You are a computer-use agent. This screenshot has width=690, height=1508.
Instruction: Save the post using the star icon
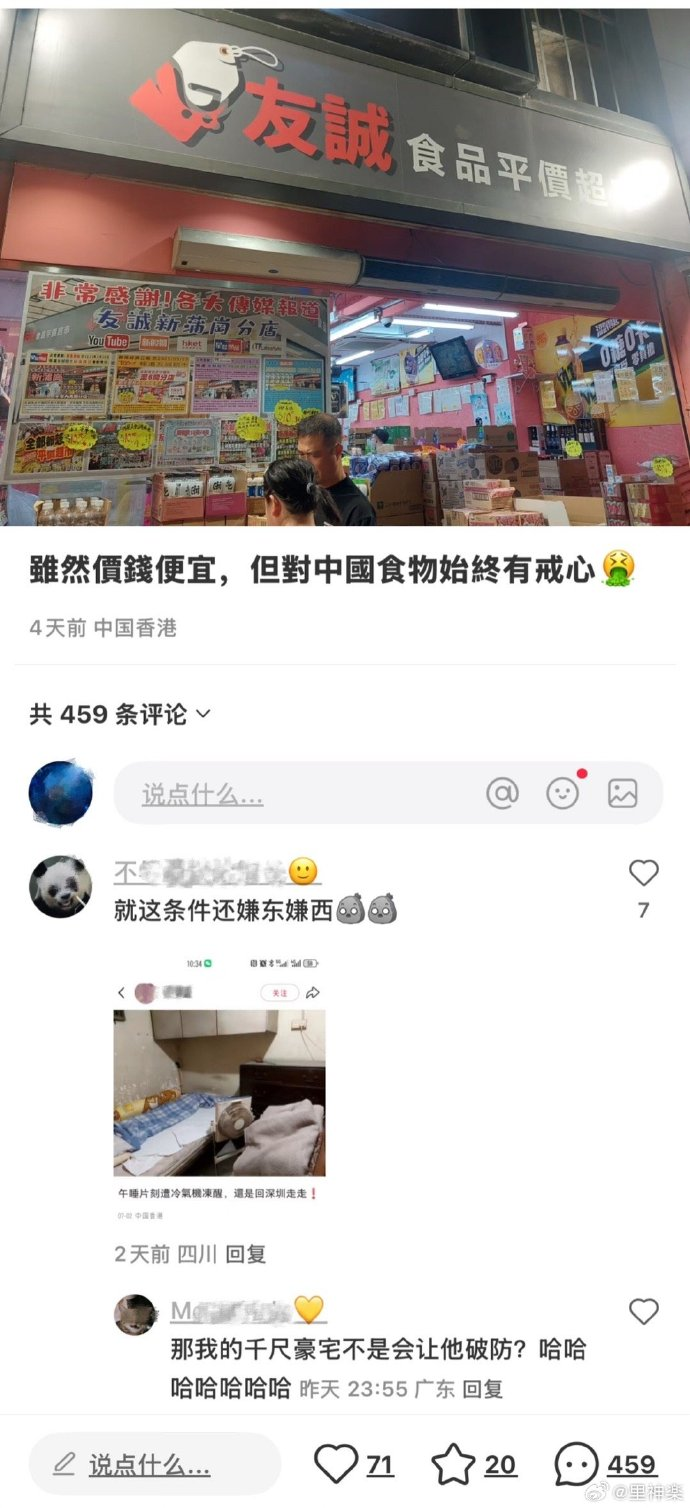pyautogui.click(x=453, y=1465)
